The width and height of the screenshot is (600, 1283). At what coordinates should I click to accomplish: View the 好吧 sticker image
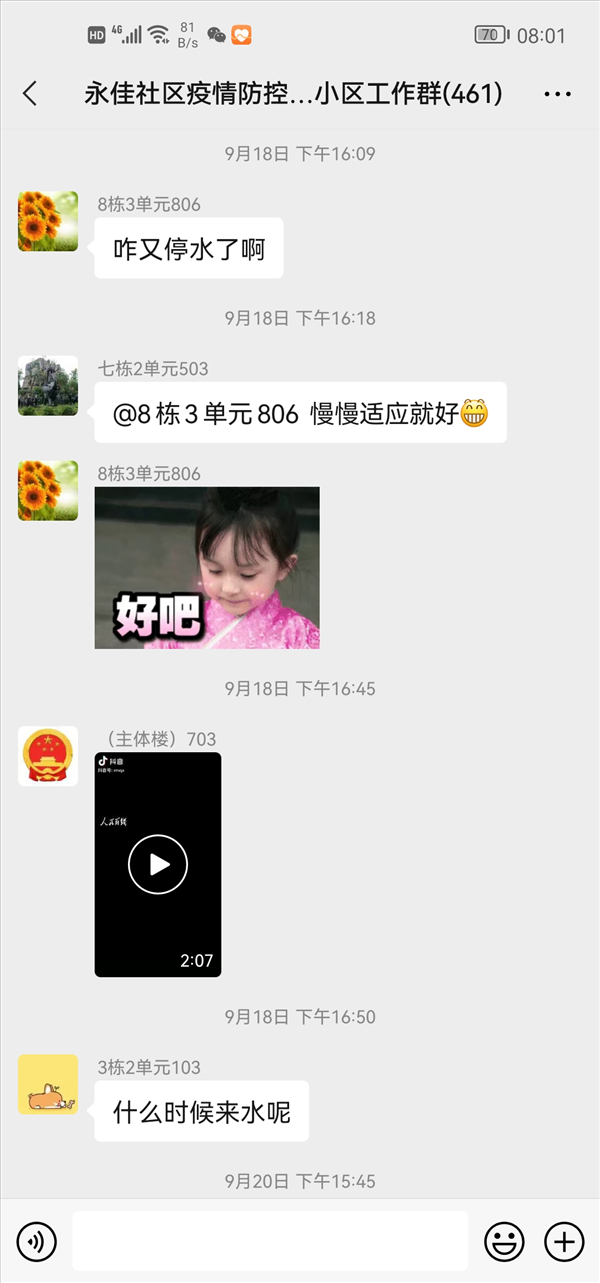207,568
